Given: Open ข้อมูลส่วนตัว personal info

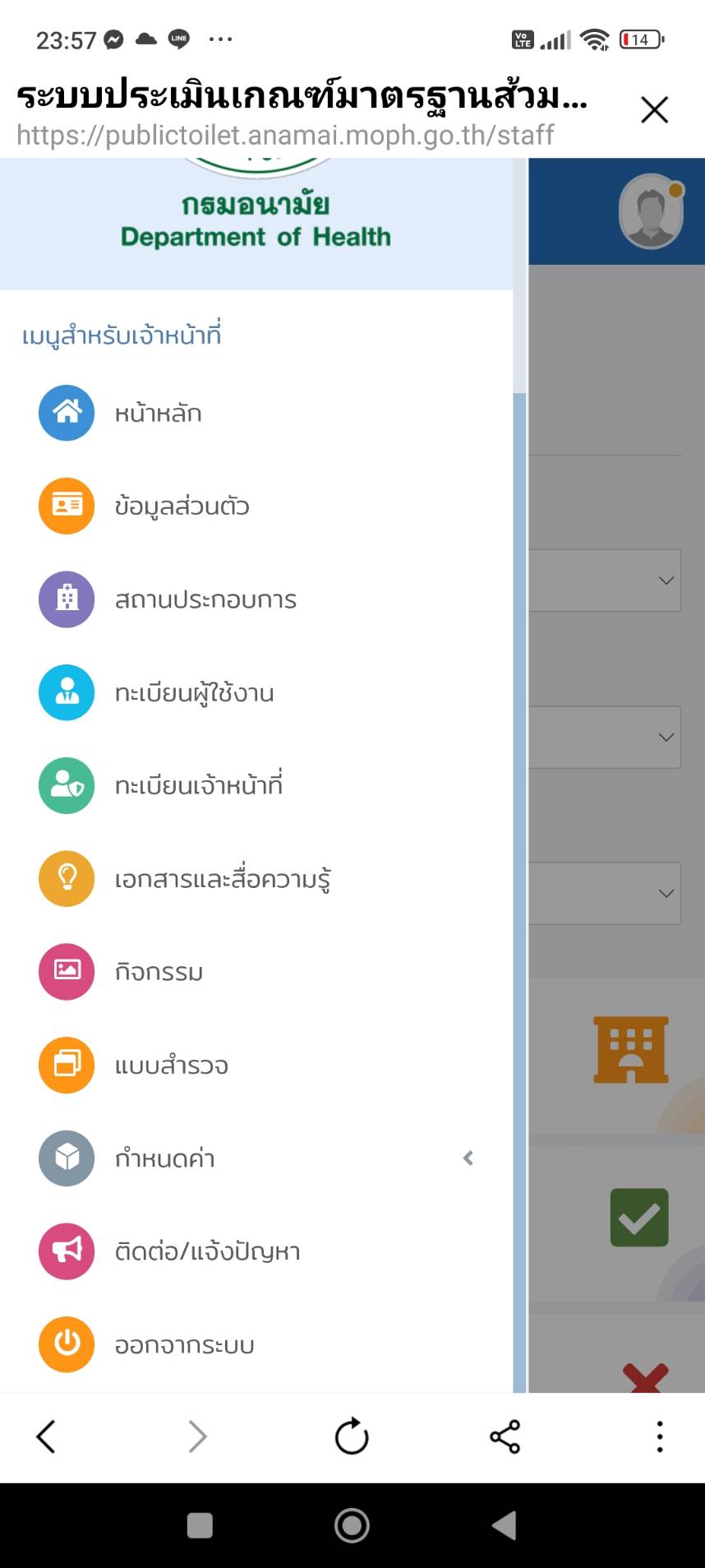Looking at the screenshot, I should point(256,506).
